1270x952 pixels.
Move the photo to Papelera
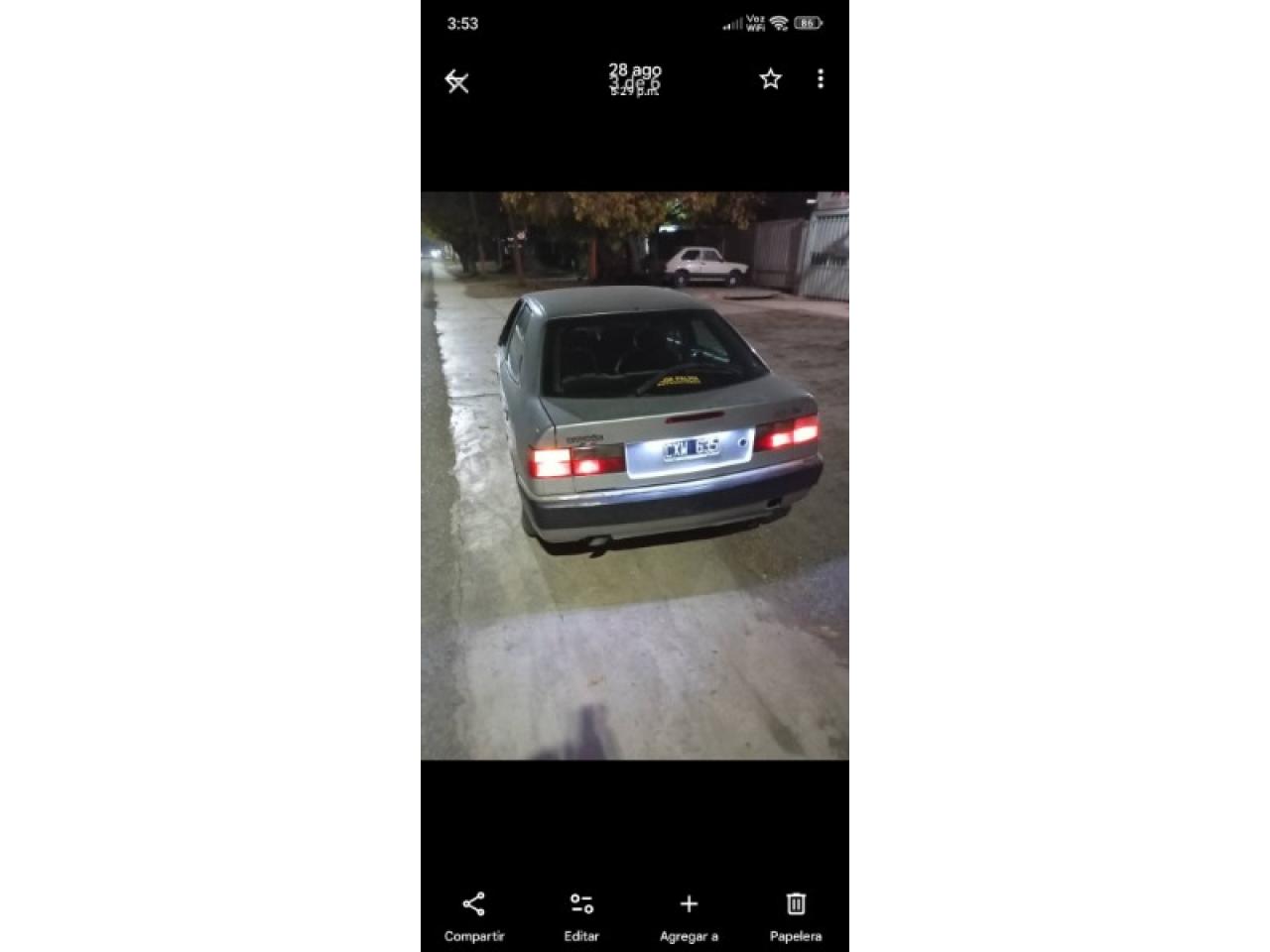click(x=796, y=916)
